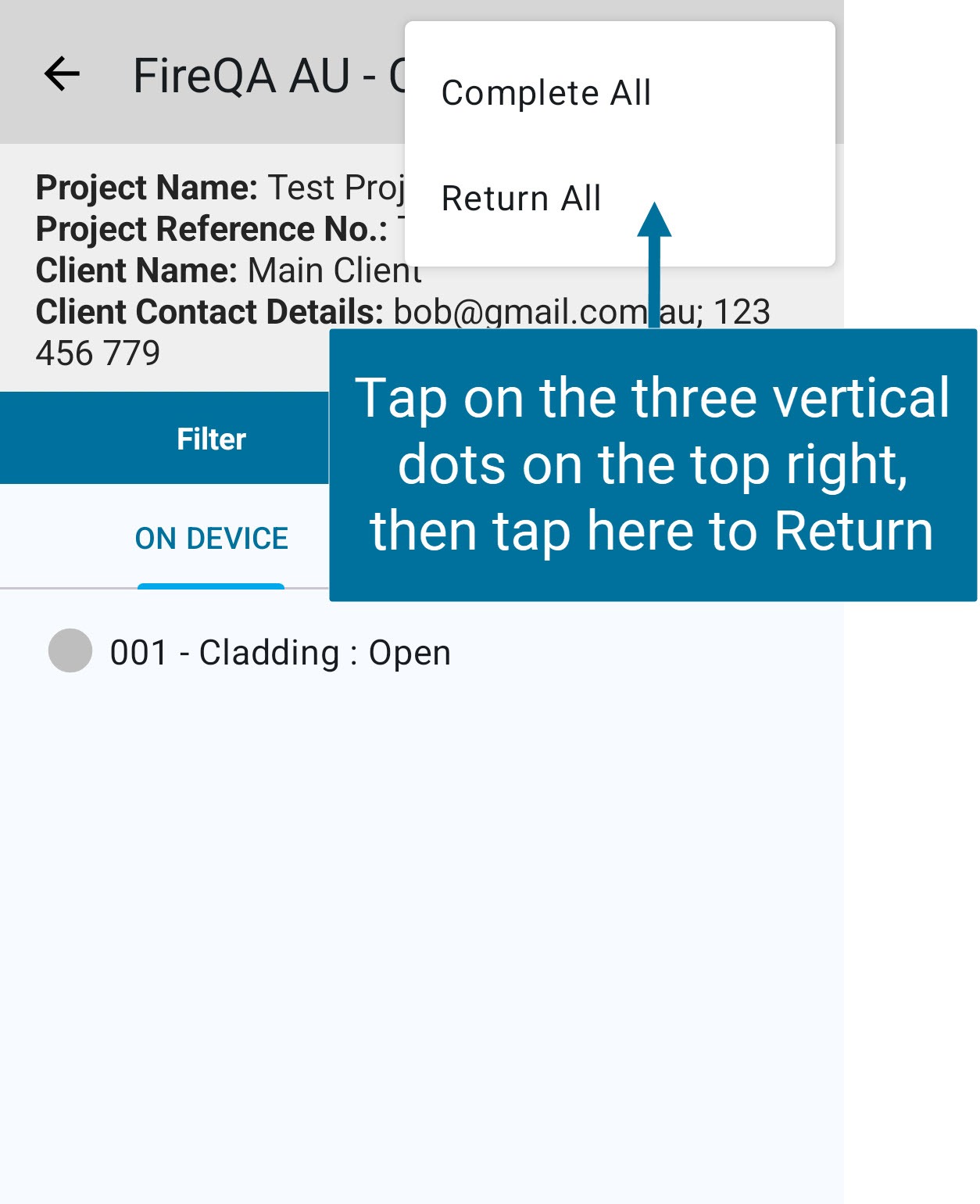Open the 001 - Cladding item
Image resolution: width=980 pixels, height=1204 pixels.
point(280,653)
